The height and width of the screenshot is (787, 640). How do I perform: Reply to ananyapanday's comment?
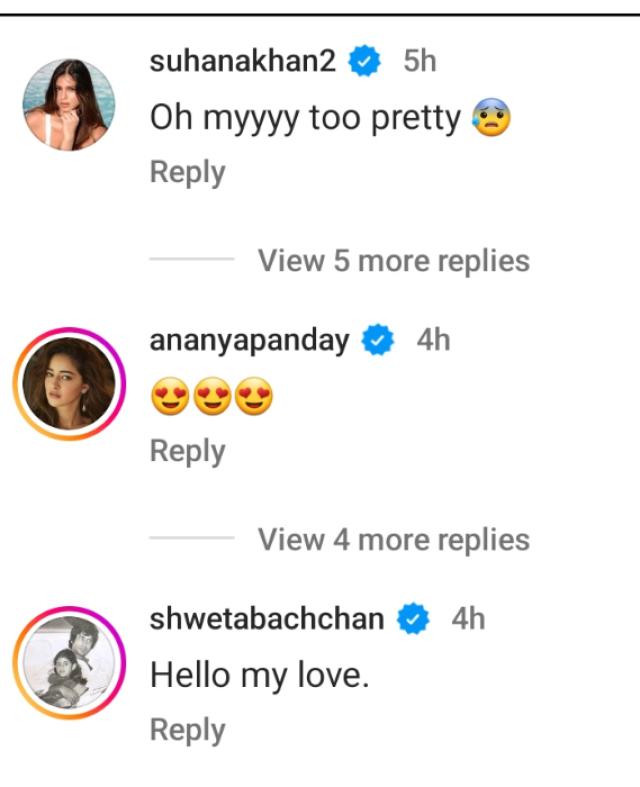click(x=187, y=451)
